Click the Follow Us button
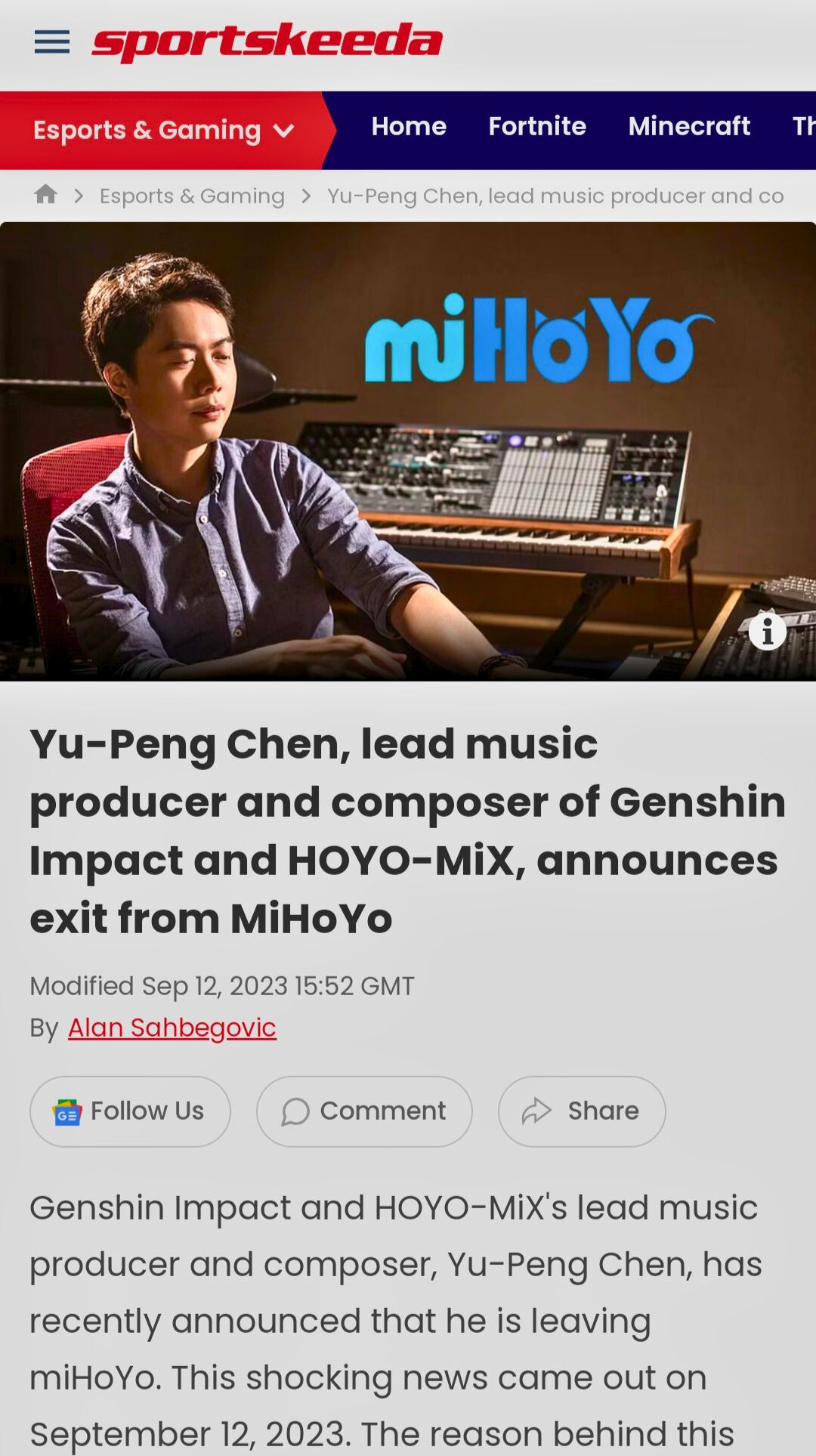 (129, 1111)
